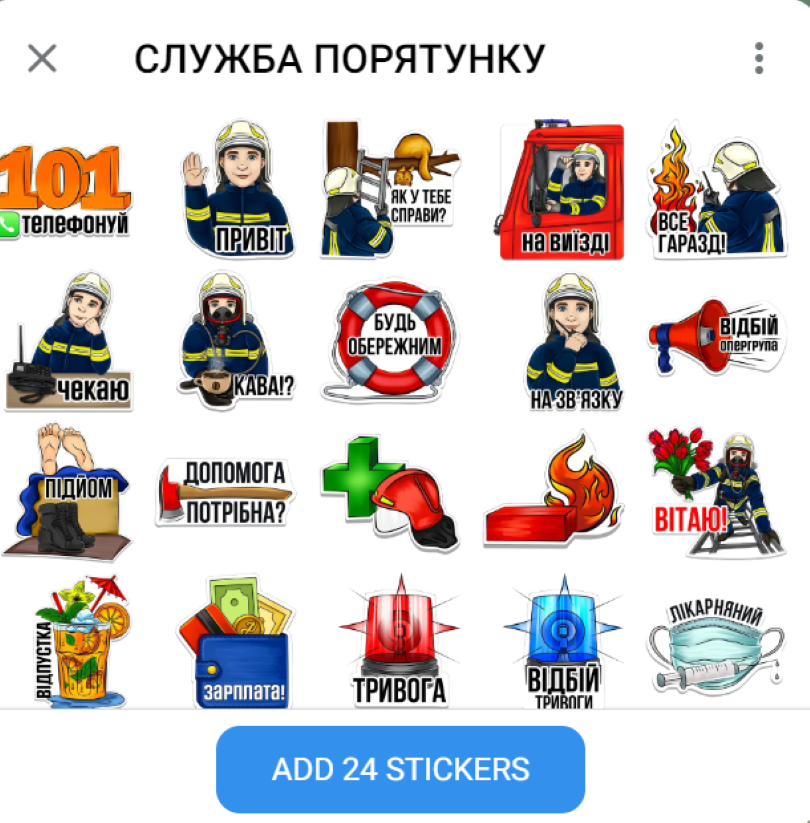Select the ПРИВІТ firefighter sticker
Screen dimensions: 810x823
238,190
